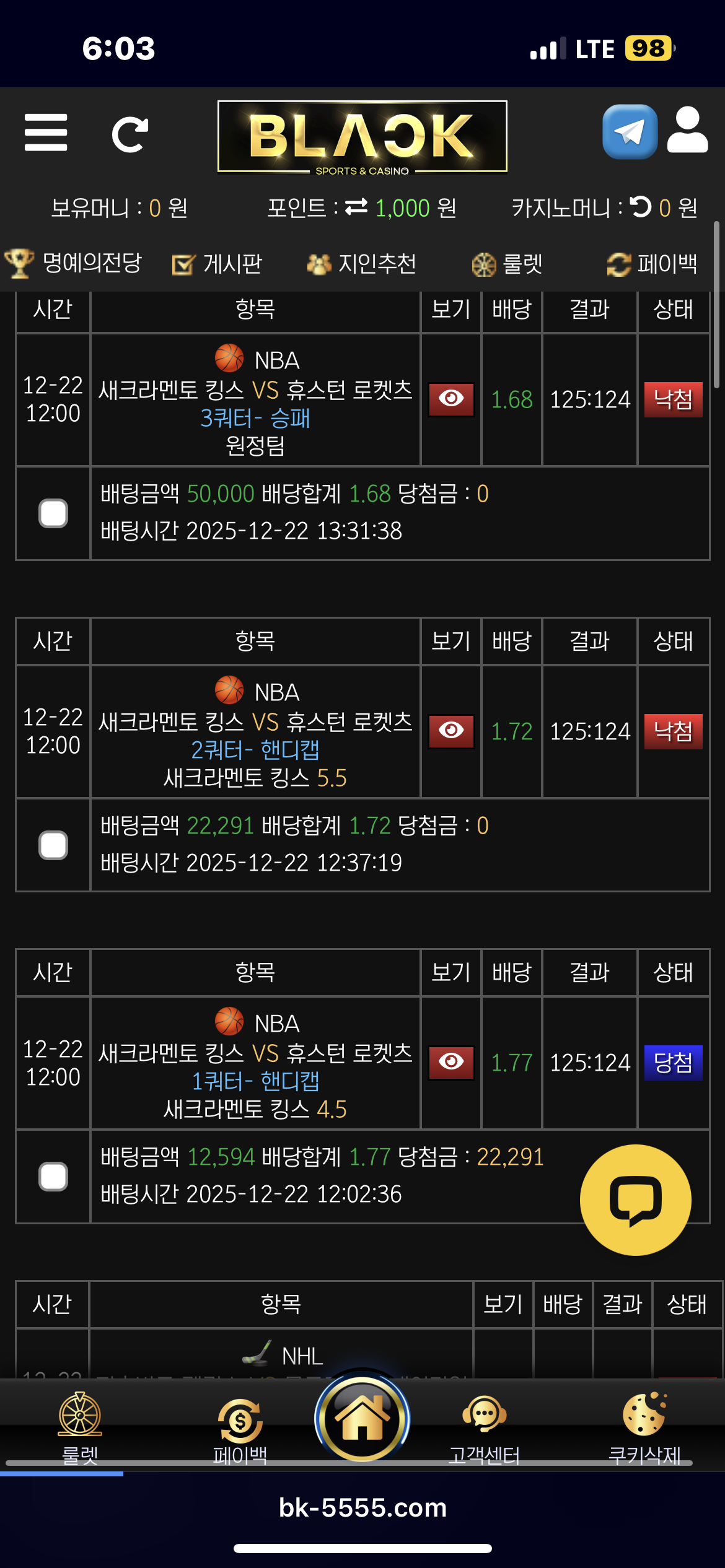This screenshot has height=1568, width=725.
Task: View details of the 3쿼터 승패 bet
Action: point(451,399)
